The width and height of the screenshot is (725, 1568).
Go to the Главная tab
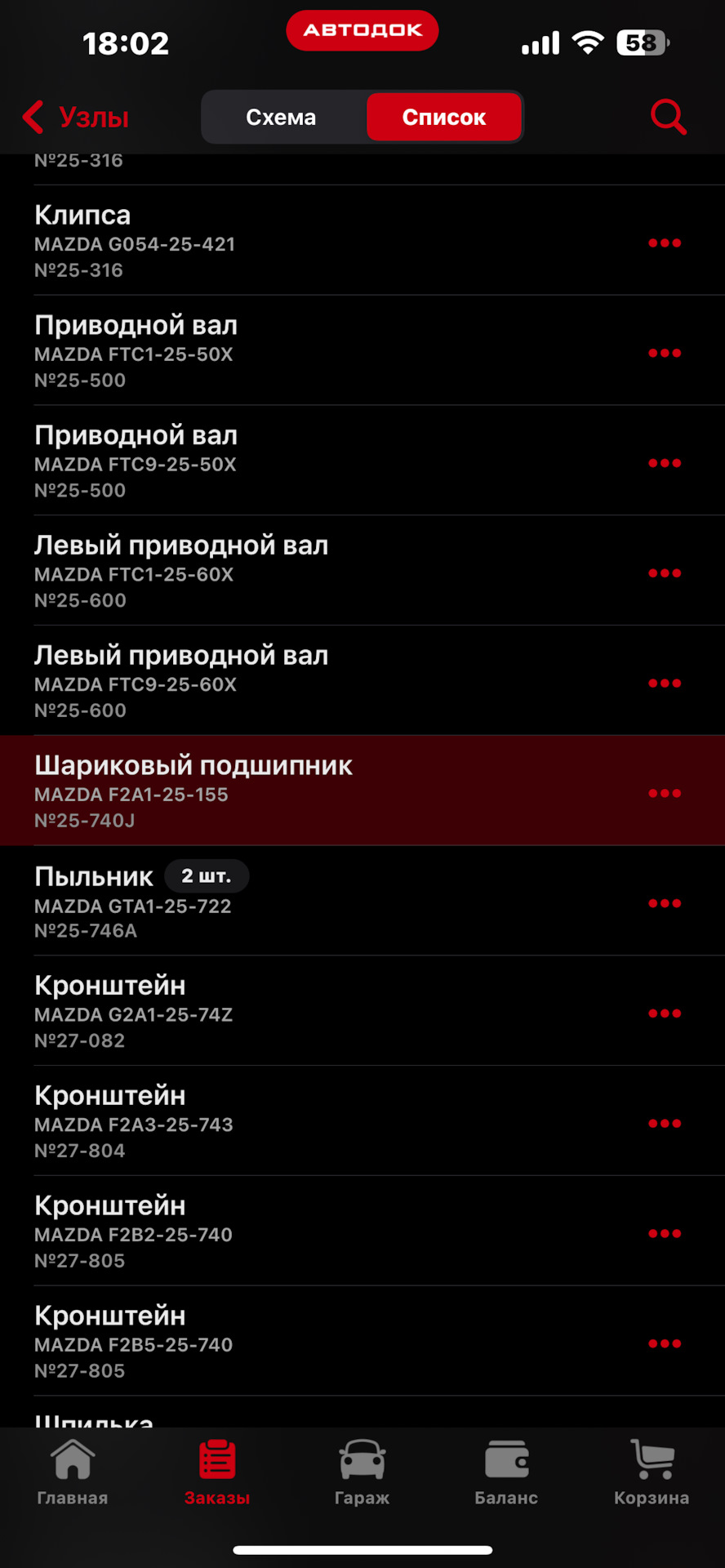pyautogui.click(x=73, y=1472)
